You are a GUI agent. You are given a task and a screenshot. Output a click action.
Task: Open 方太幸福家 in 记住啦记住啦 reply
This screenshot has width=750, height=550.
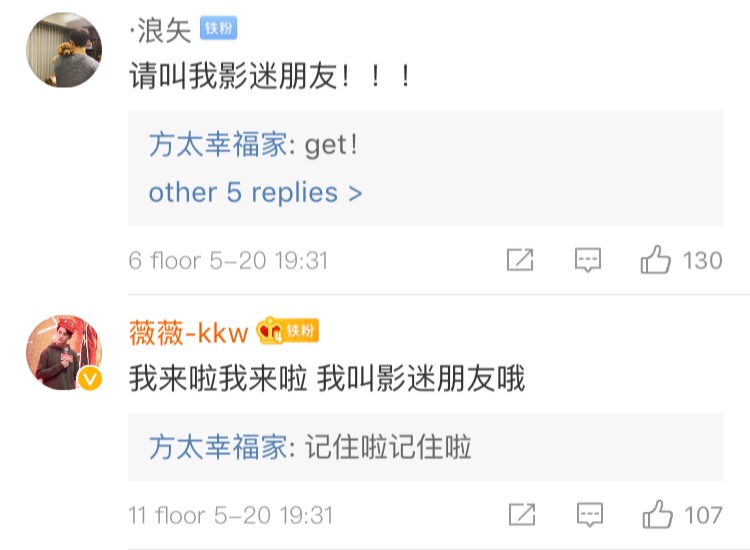(x=217, y=447)
